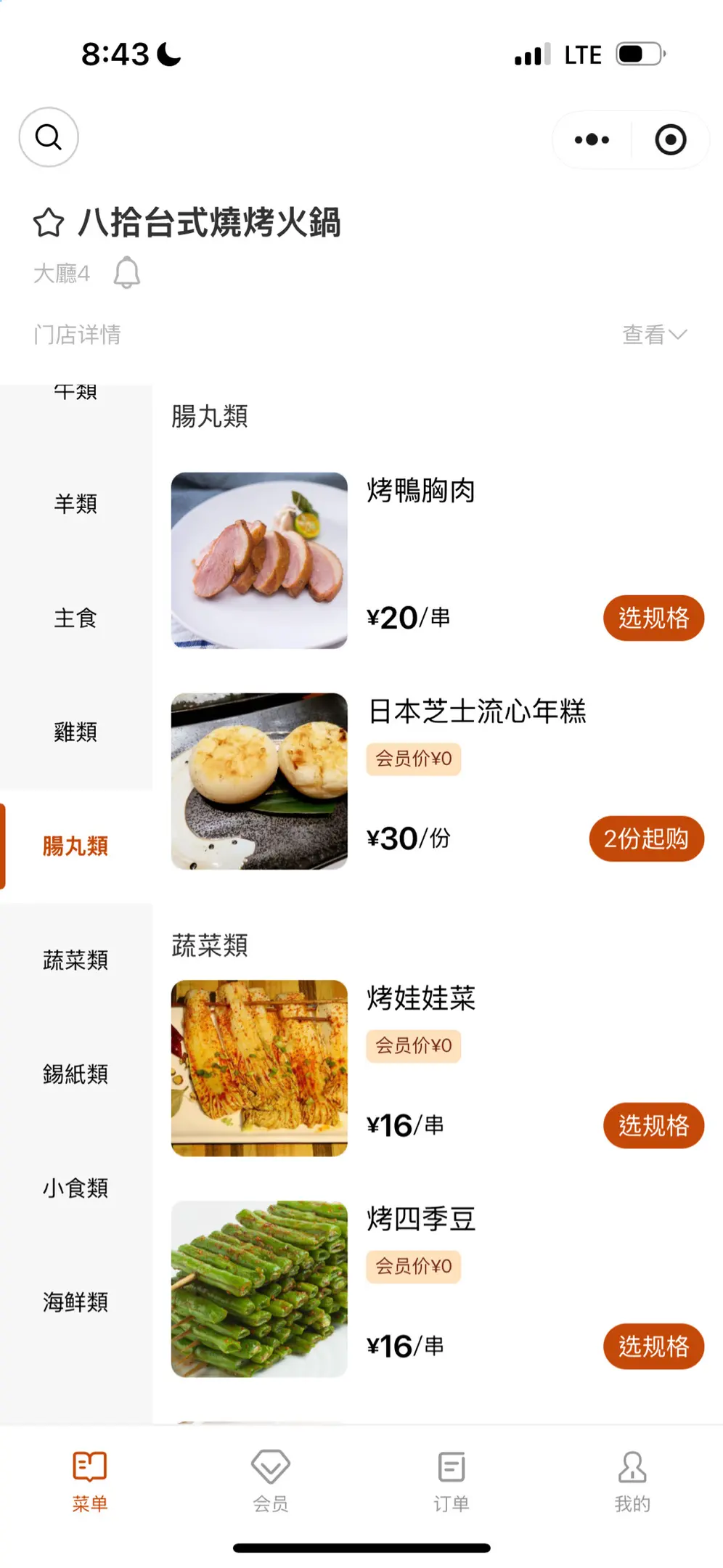Favorite the restaurant with the star icon
Image resolution: width=723 pixels, height=1568 pixels.
pos(49,223)
